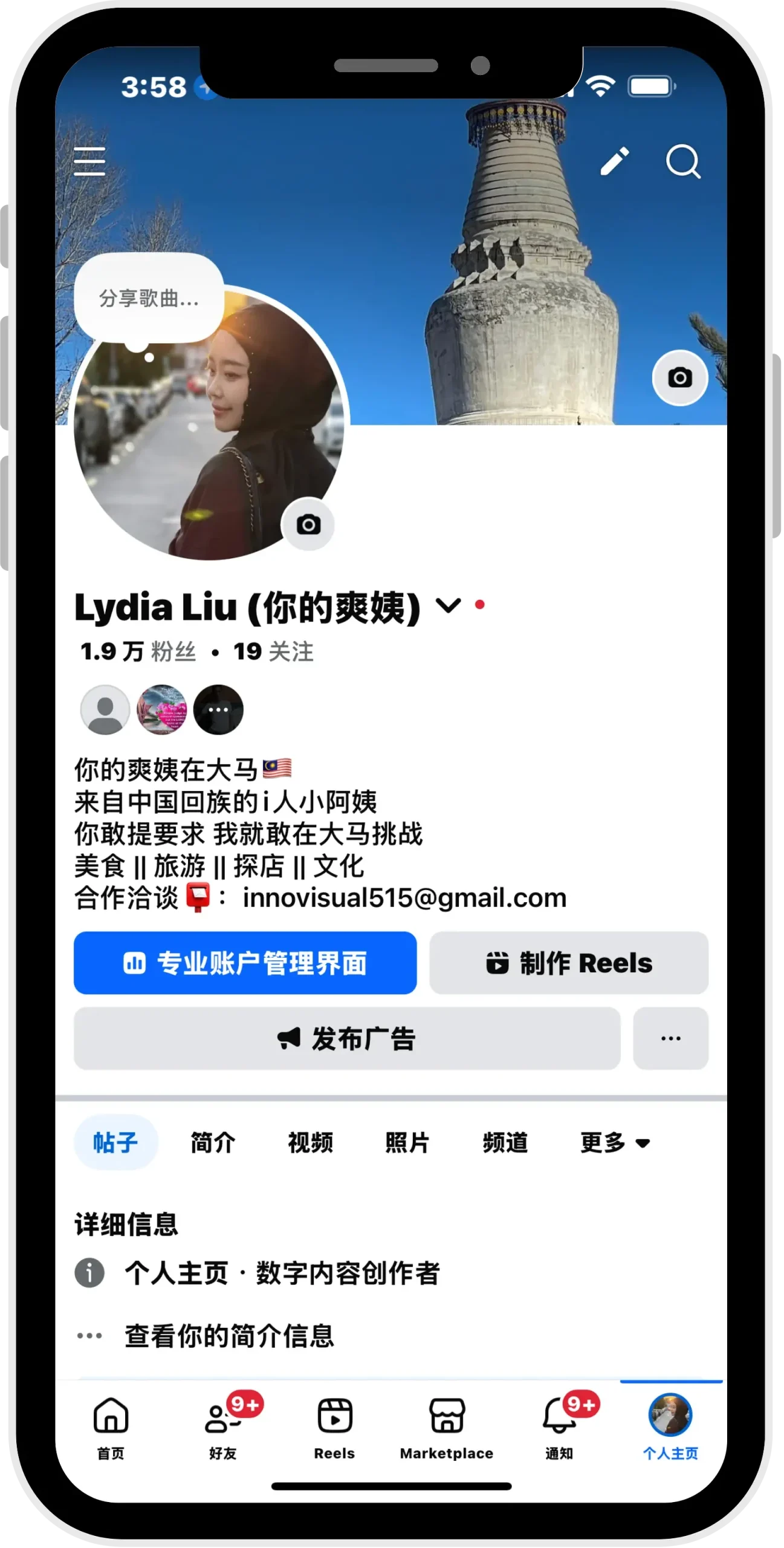Open the three-dot more options button

pyautogui.click(x=670, y=1039)
